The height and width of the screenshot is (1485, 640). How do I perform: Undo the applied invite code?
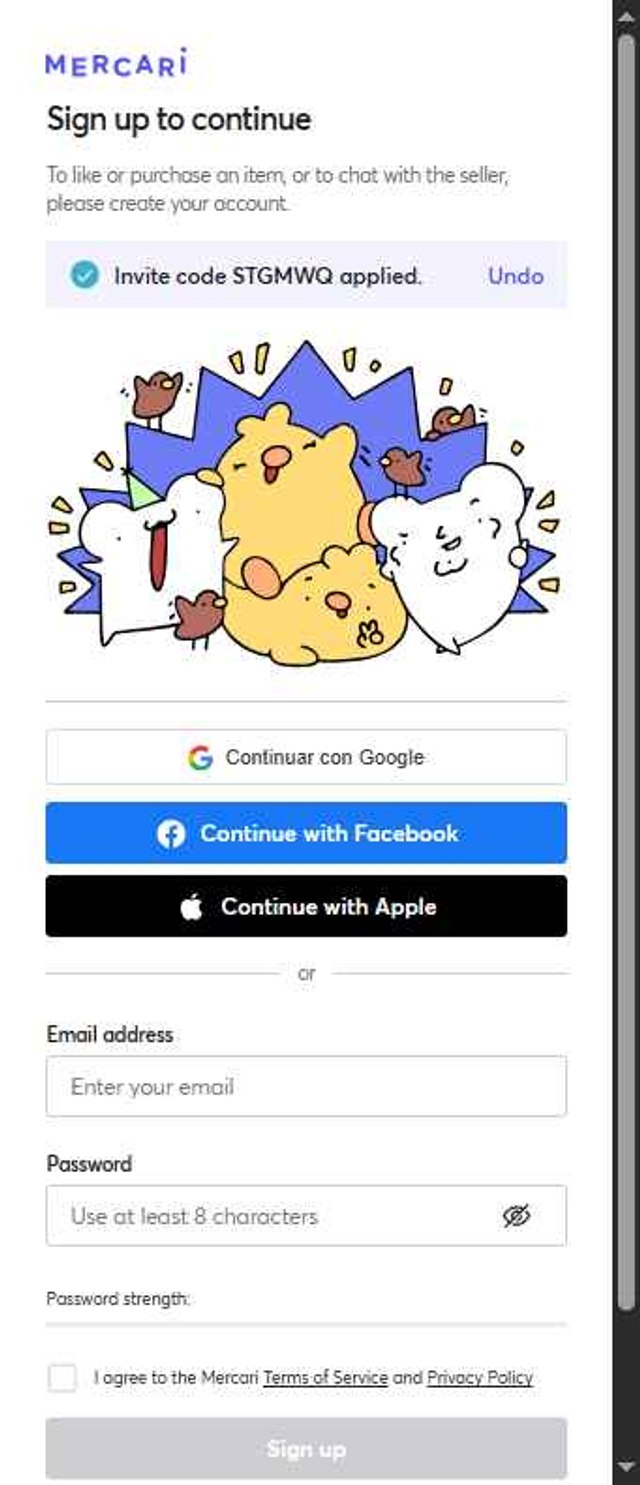coord(515,276)
